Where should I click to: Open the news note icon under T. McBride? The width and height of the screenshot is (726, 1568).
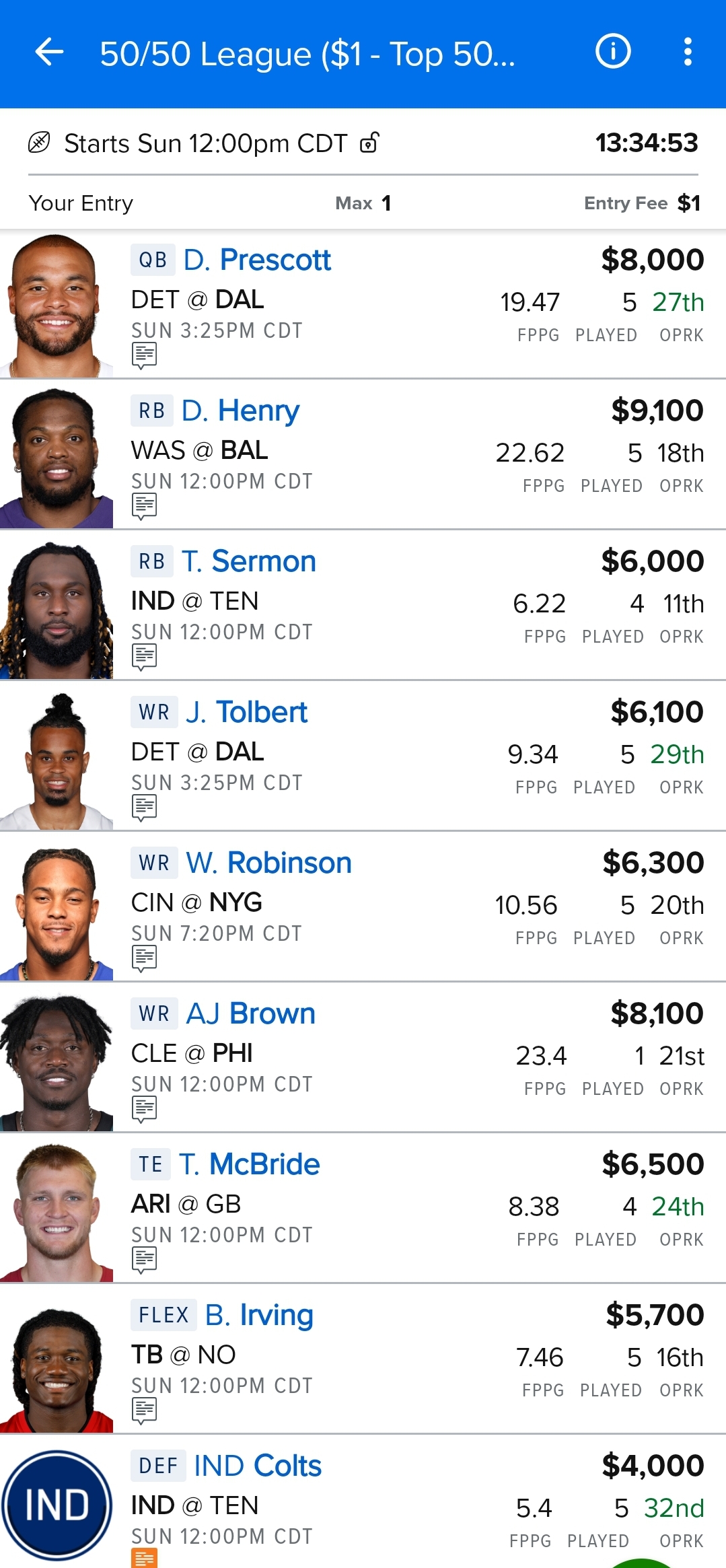click(144, 1260)
